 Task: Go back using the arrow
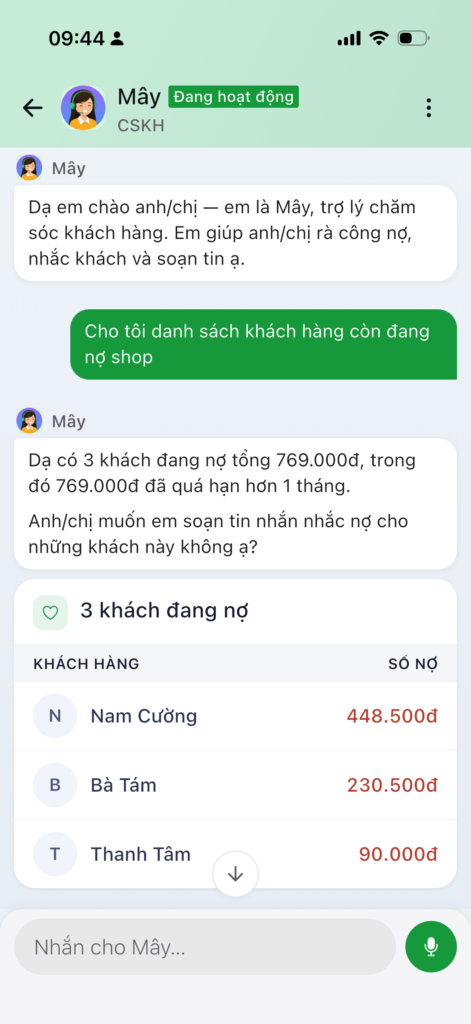(x=33, y=108)
